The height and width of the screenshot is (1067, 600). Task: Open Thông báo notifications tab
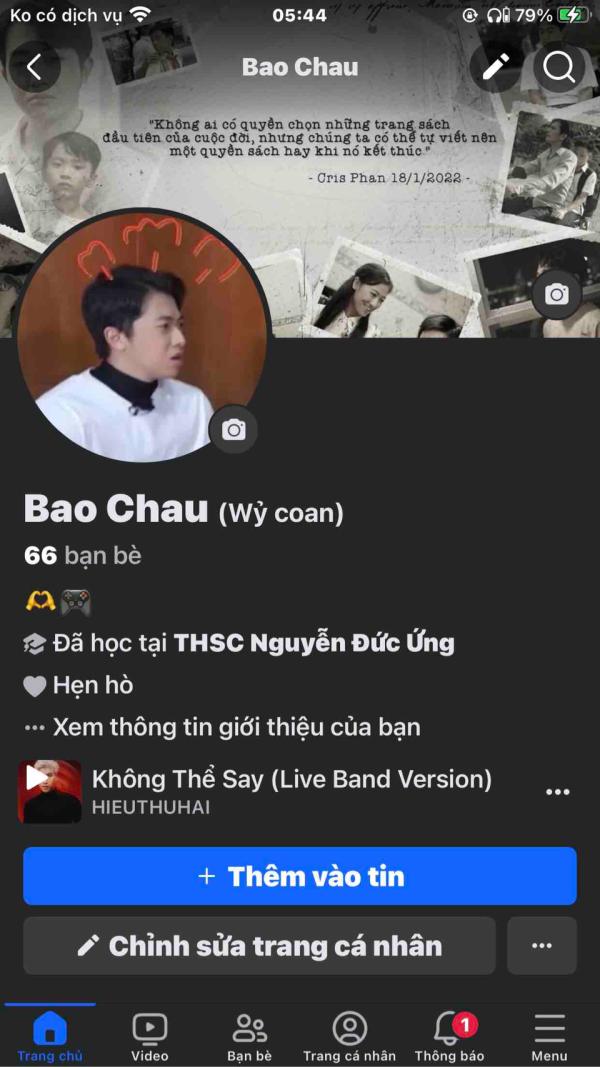[x=450, y=1036]
